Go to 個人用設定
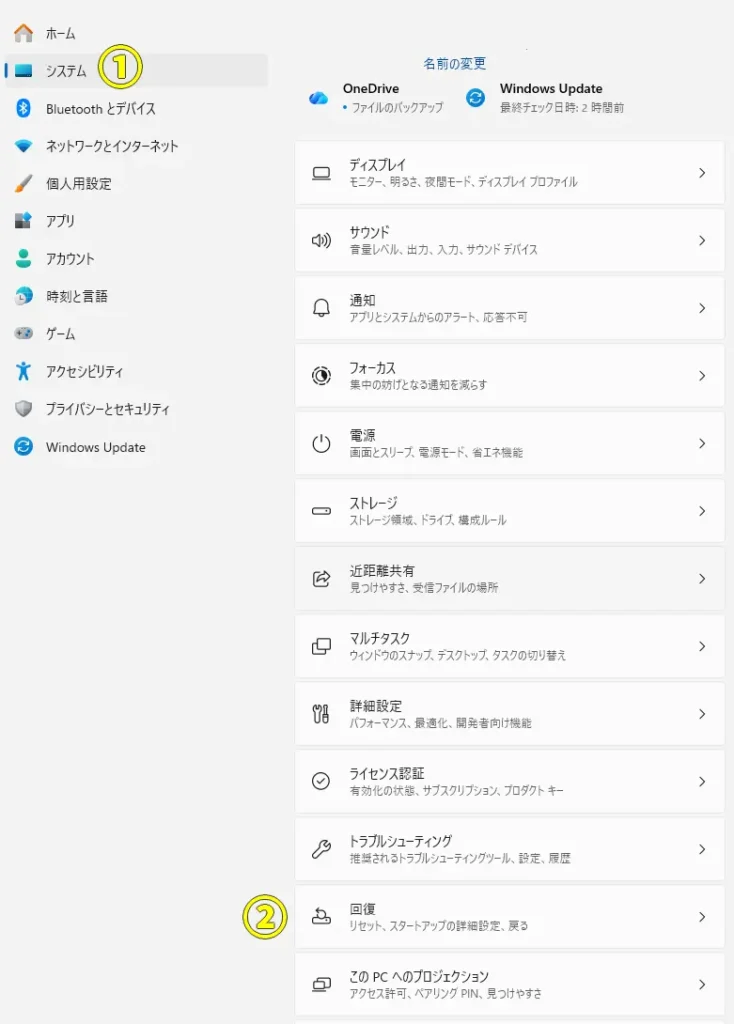The image size is (734, 1024). click(78, 184)
